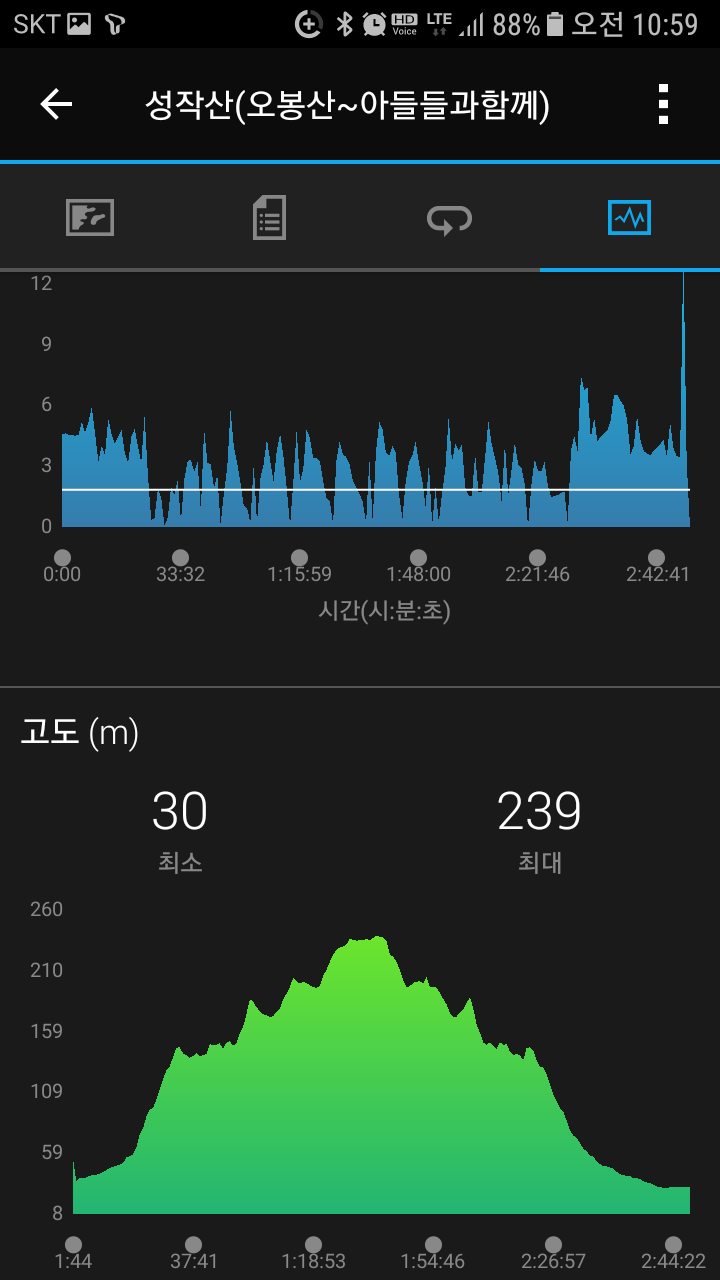Select the charts tab
Viewport: 720px width, 1280px height.
tap(629, 217)
